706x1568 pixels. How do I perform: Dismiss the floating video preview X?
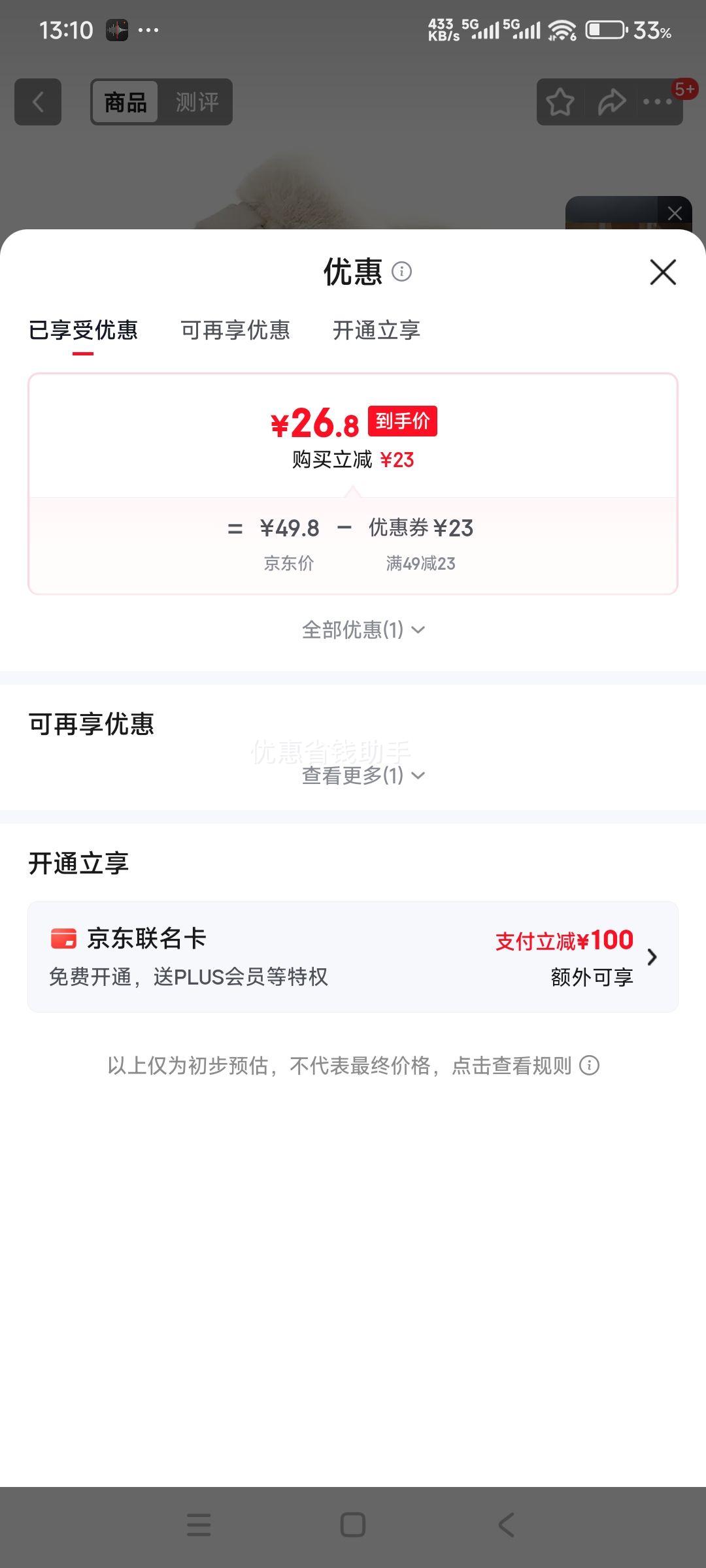tap(675, 213)
